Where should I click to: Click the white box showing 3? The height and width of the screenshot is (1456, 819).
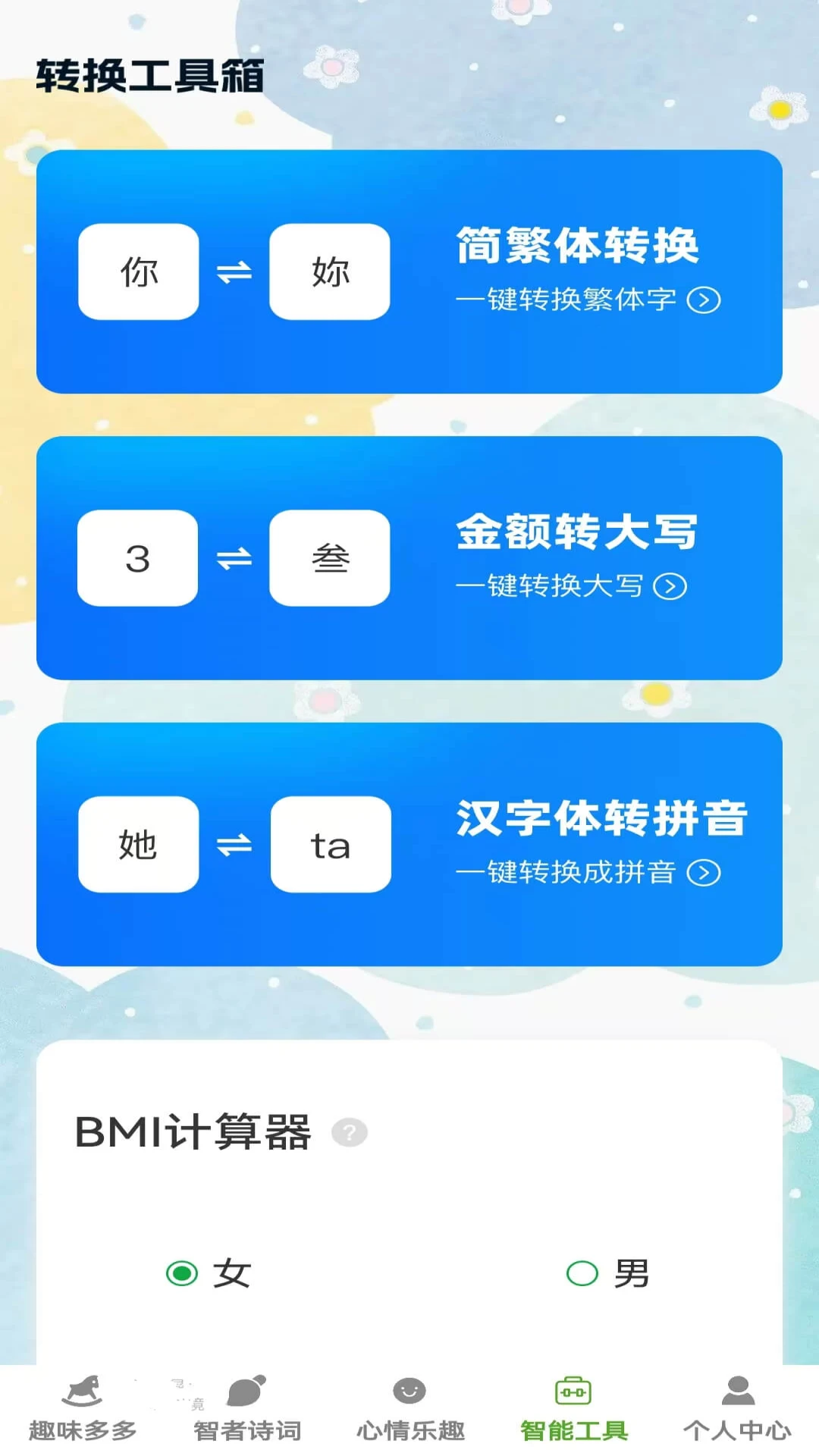pyautogui.click(x=137, y=557)
